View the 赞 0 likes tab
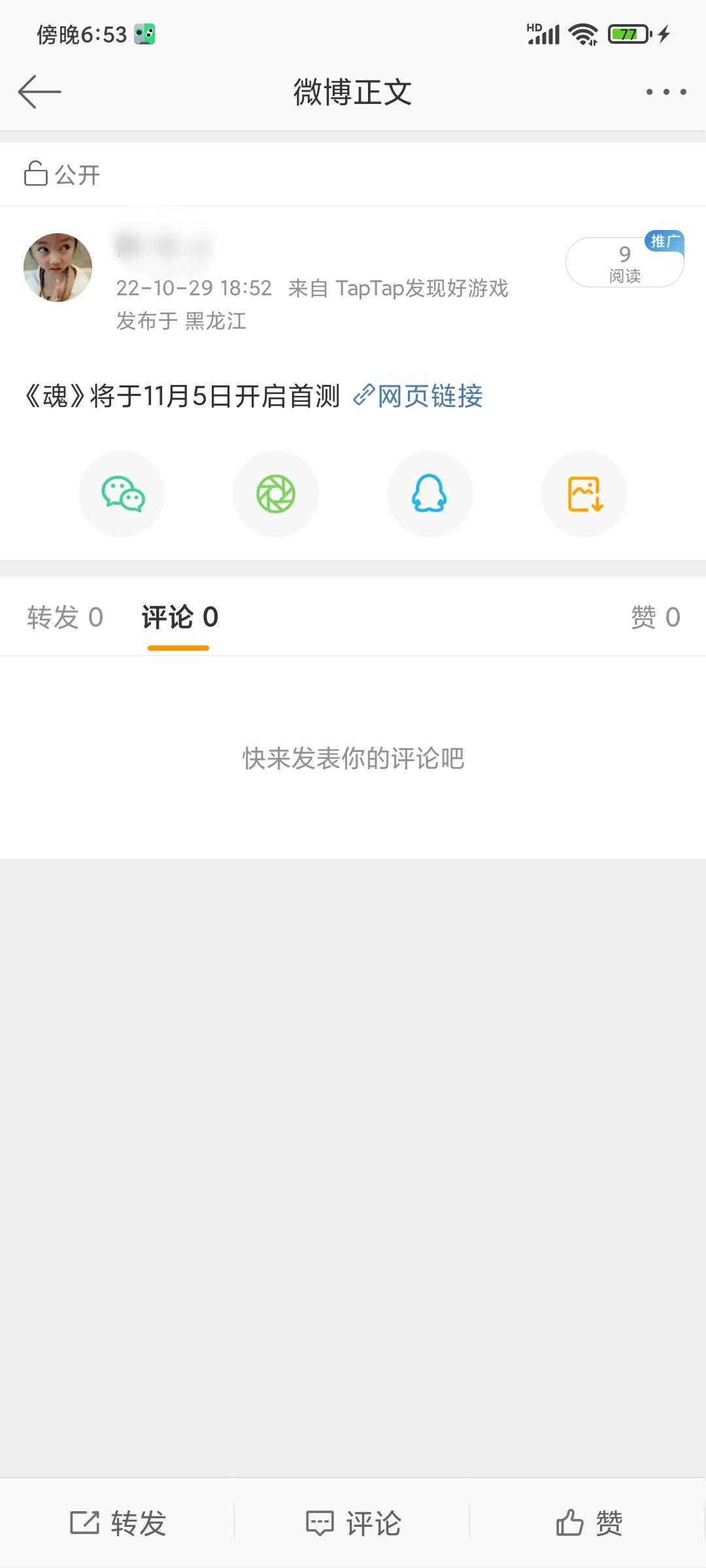This screenshot has height=1568, width=706. (x=655, y=617)
